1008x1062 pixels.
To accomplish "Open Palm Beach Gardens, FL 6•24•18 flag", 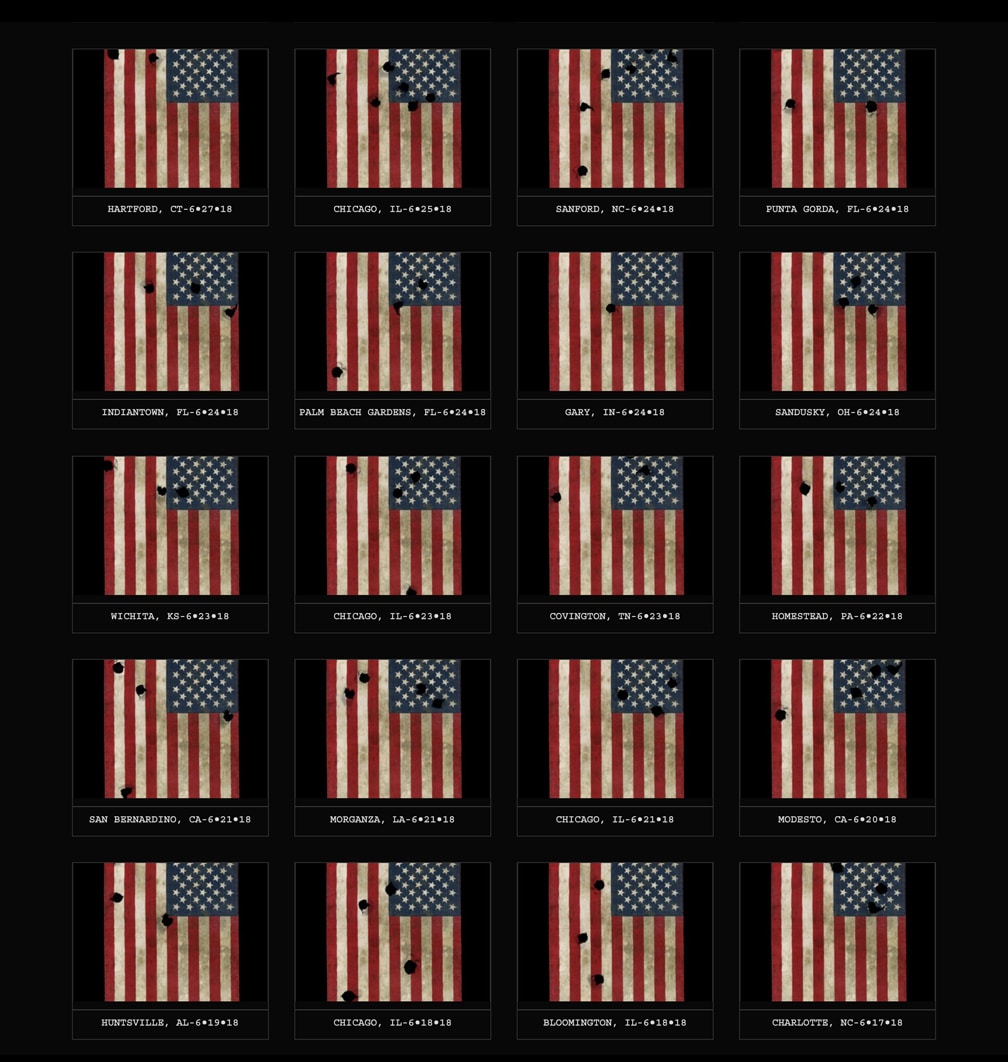I will click(x=392, y=323).
